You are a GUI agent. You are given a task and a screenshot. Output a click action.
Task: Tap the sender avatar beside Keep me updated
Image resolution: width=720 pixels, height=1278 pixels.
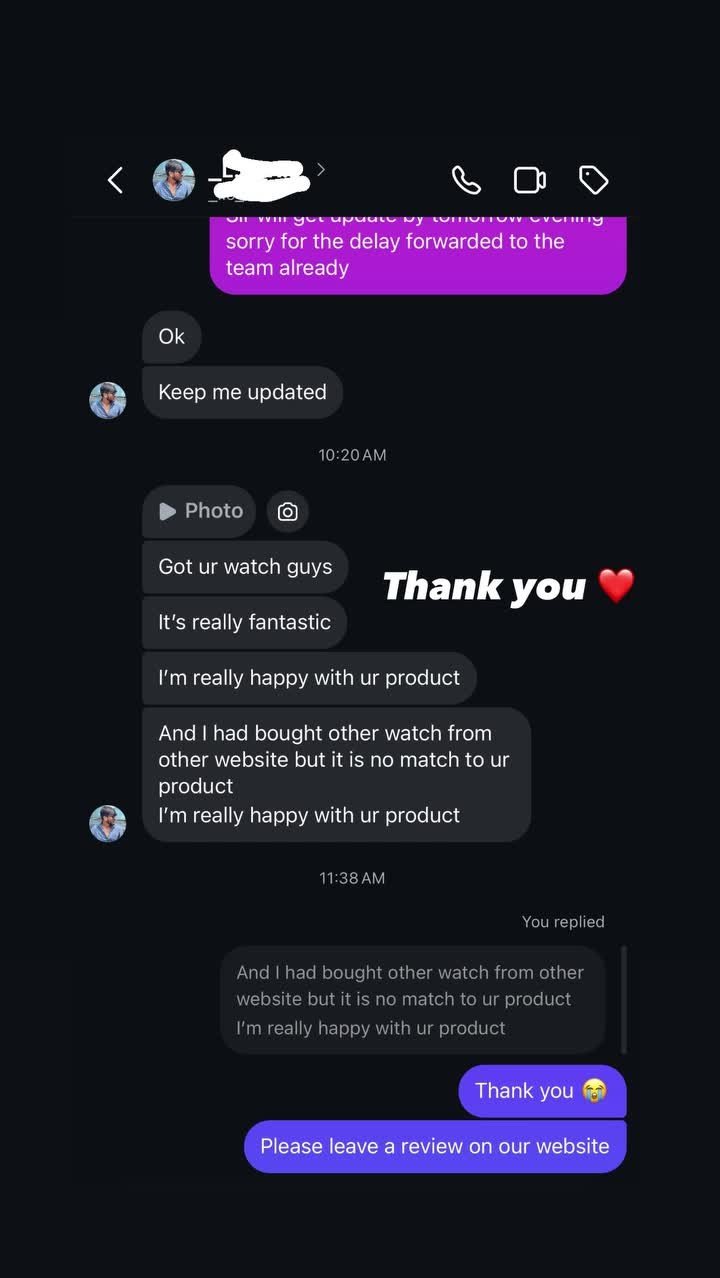point(107,400)
